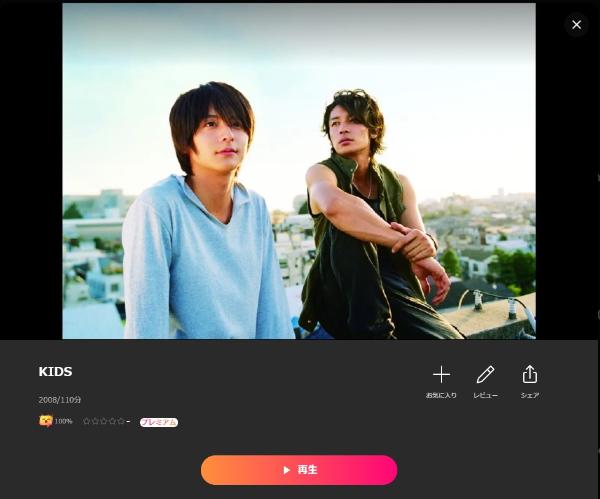Write a review for KIDS
600x499 pixels.
click(485, 376)
